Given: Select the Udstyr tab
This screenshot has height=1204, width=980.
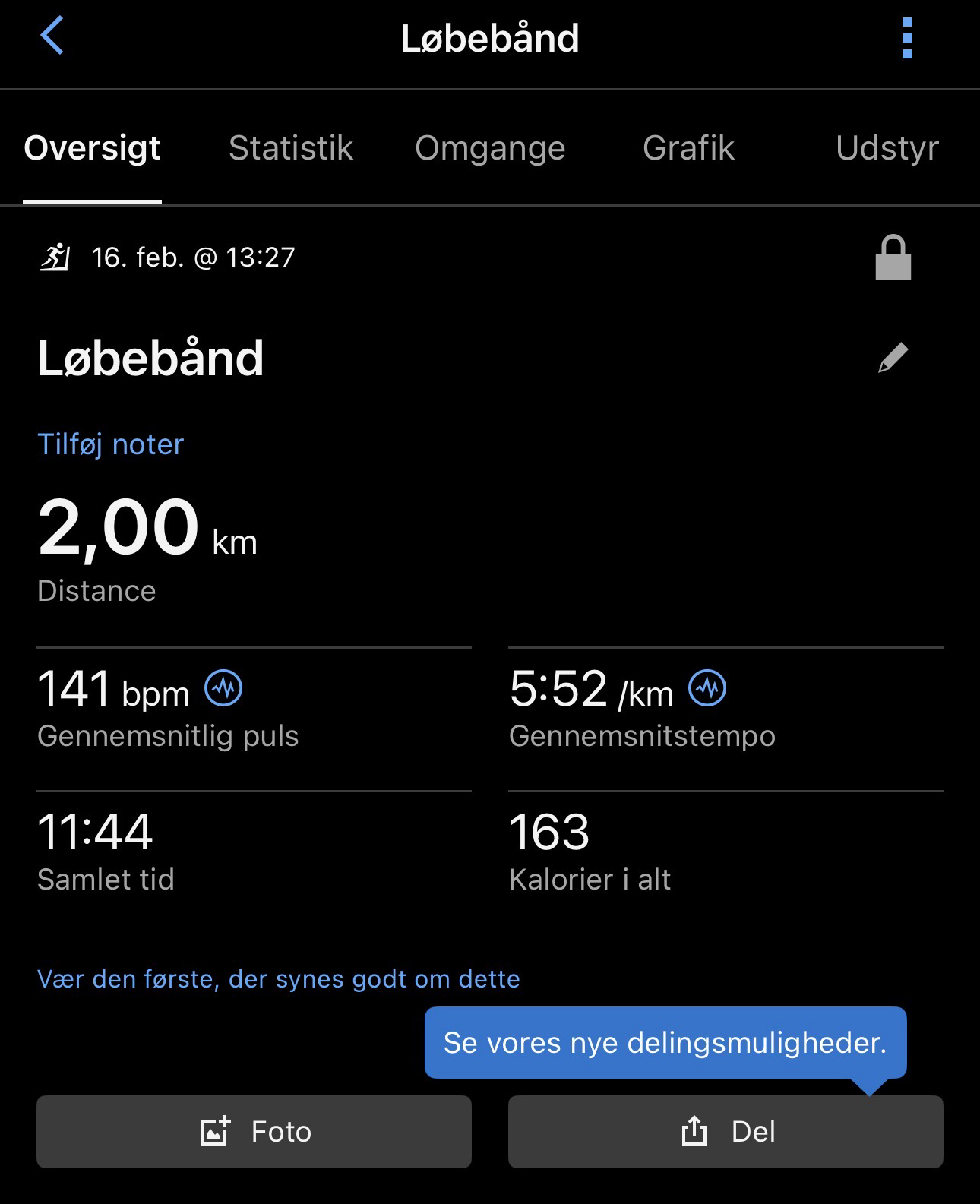Looking at the screenshot, I should click(x=887, y=148).
